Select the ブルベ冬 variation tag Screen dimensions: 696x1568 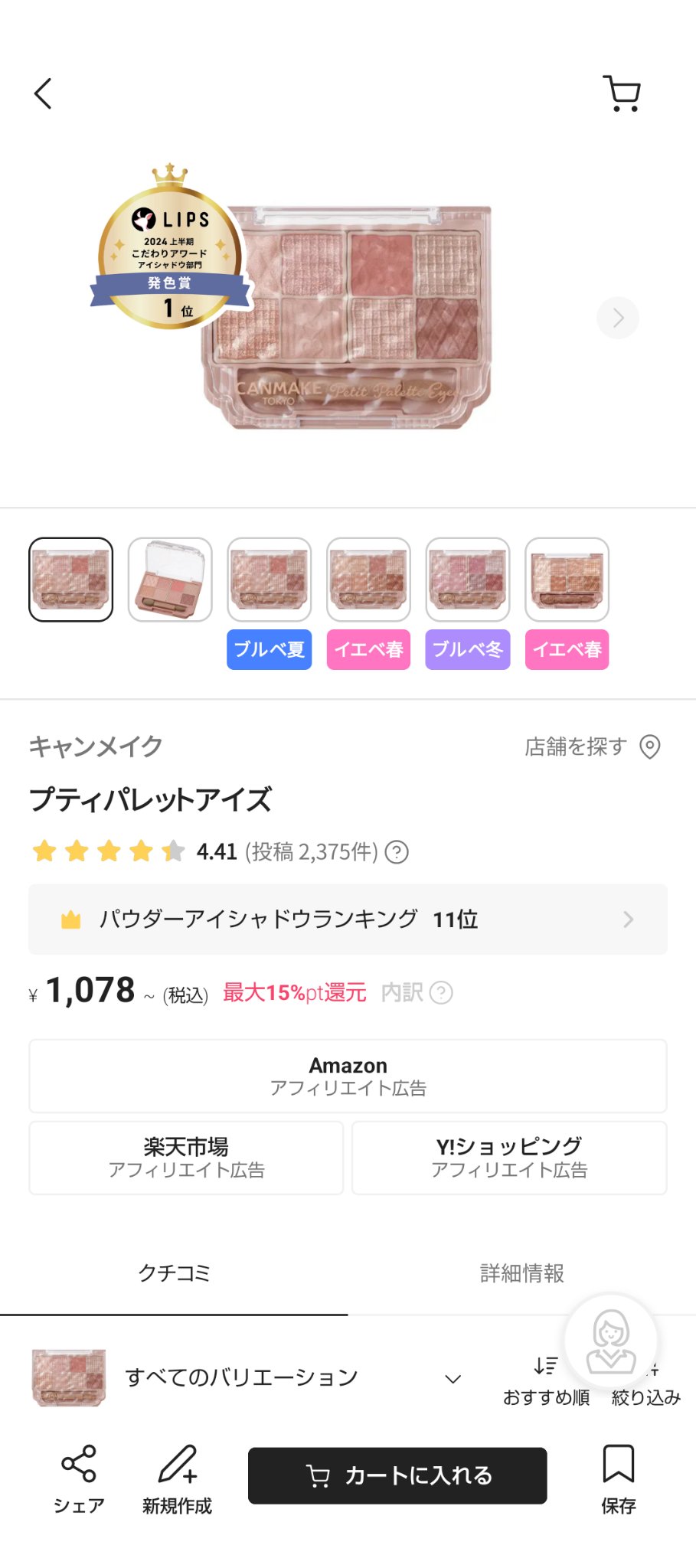point(467,649)
